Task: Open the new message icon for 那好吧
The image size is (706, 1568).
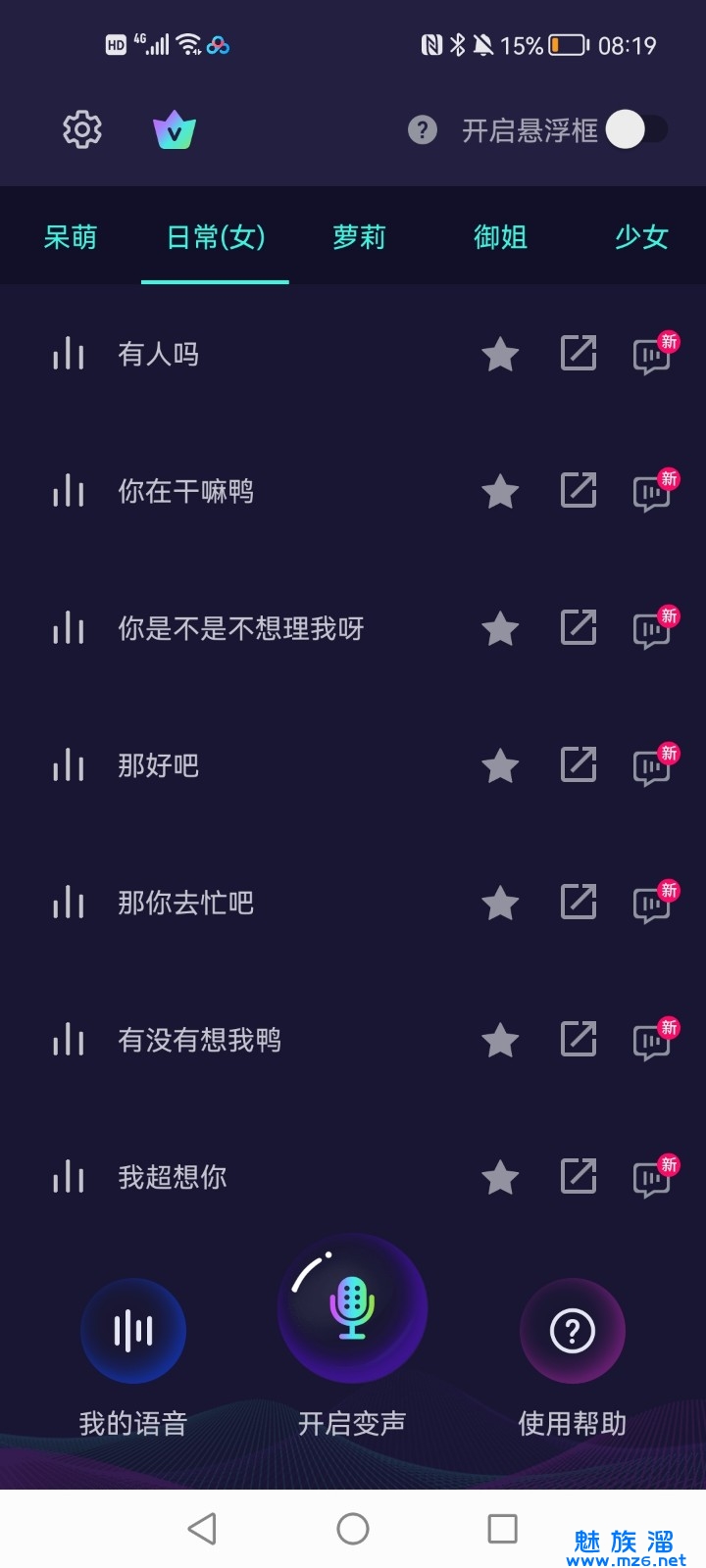Action: pos(652,766)
